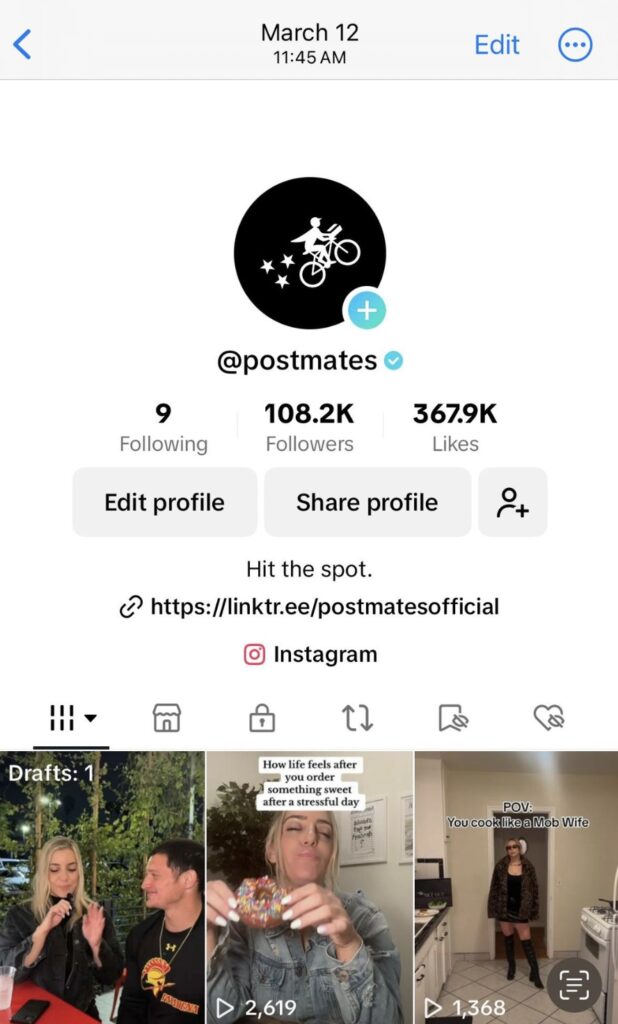Image resolution: width=618 pixels, height=1024 pixels.
Task: Tap Edit in the top bar
Action: tap(496, 44)
